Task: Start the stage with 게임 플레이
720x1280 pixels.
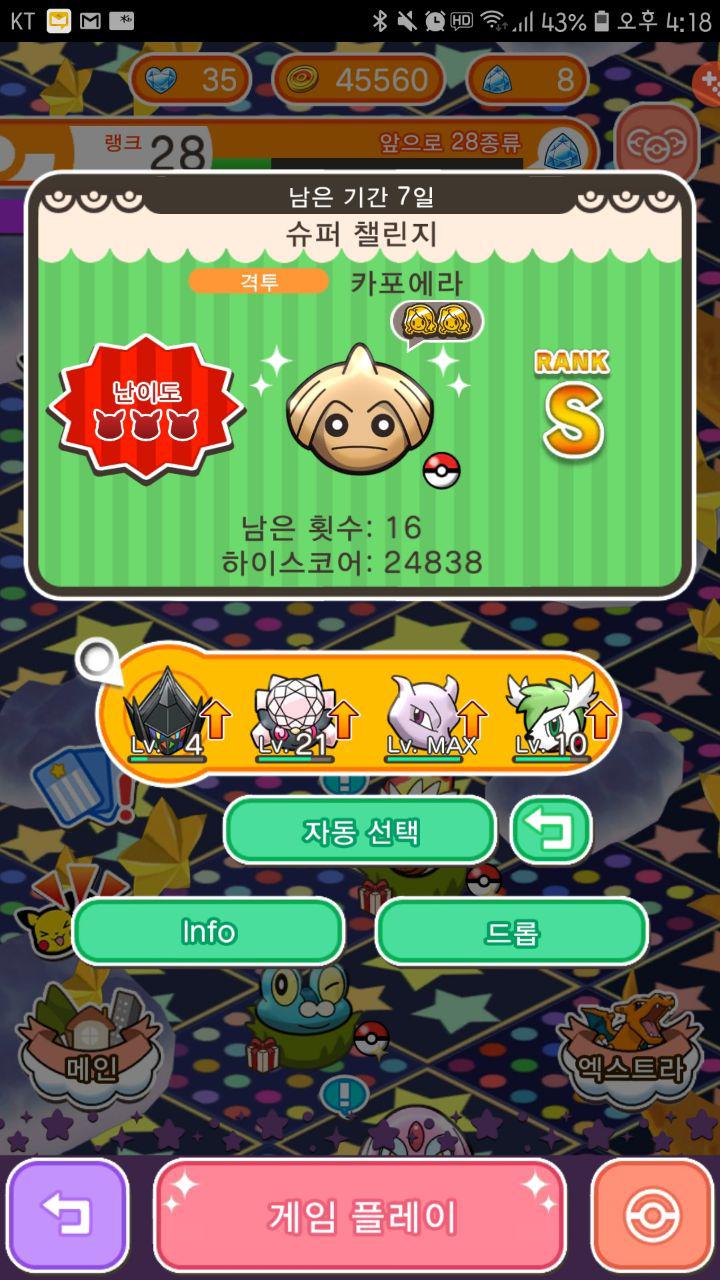Action: pos(360,1215)
